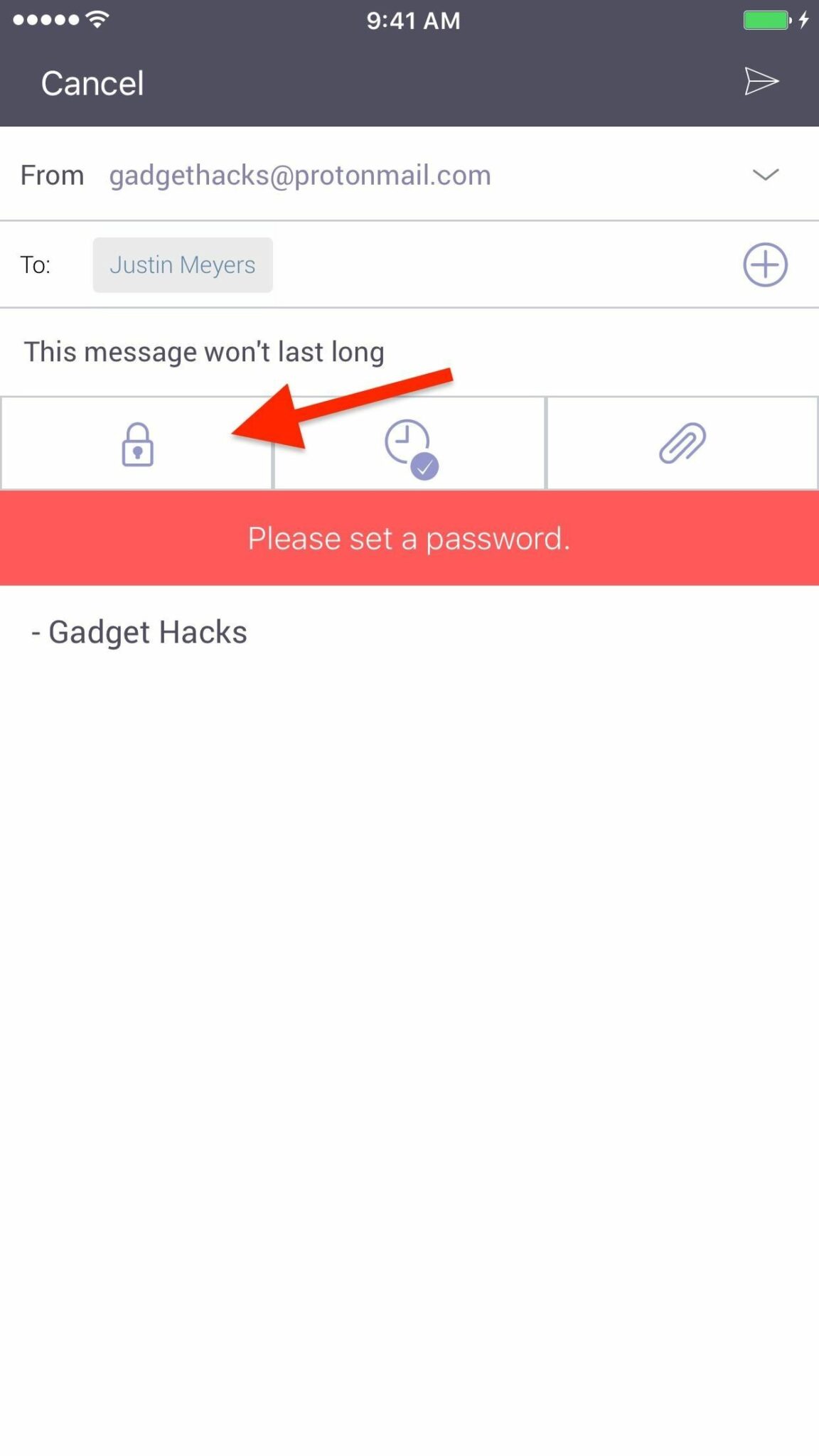Set a message password with lock icon
819x1456 pixels.
click(x=137, y=444)
